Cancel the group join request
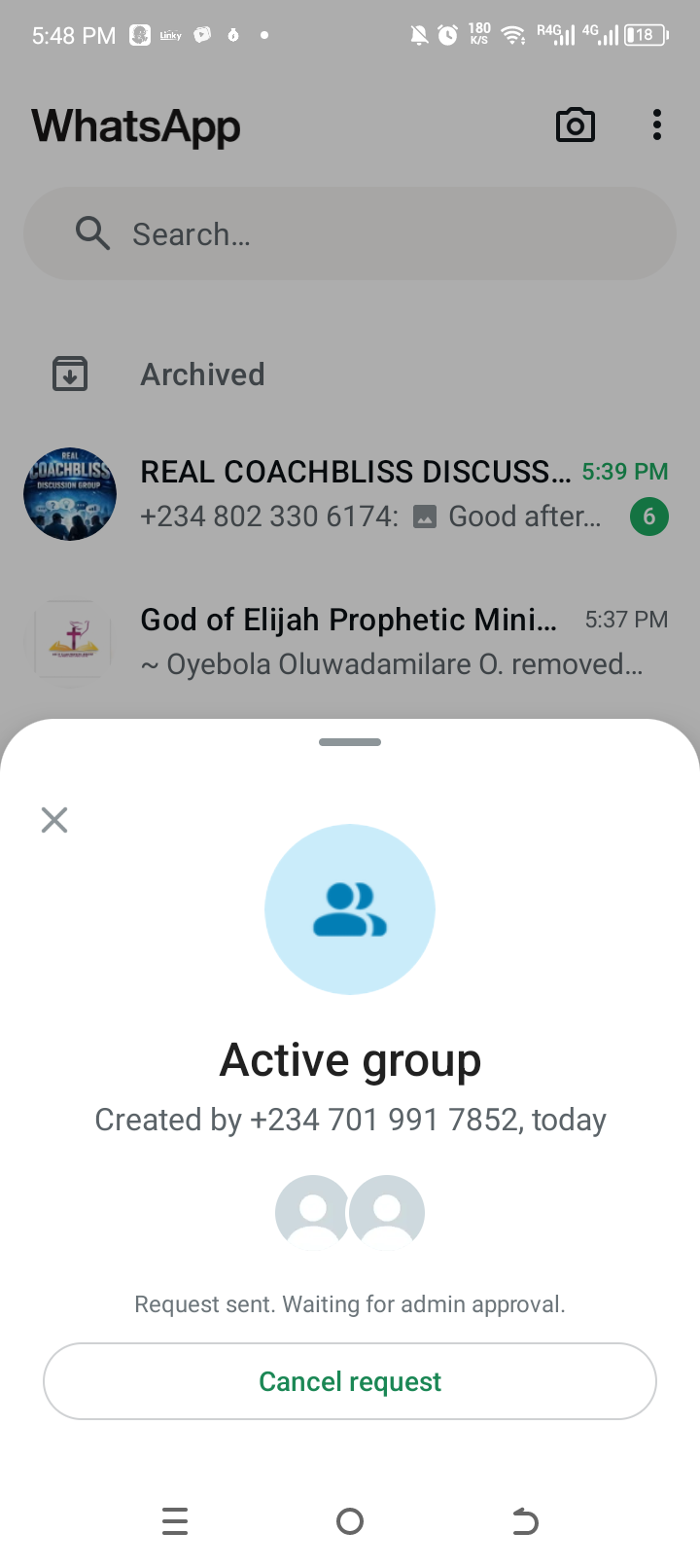 point(350,1381)
